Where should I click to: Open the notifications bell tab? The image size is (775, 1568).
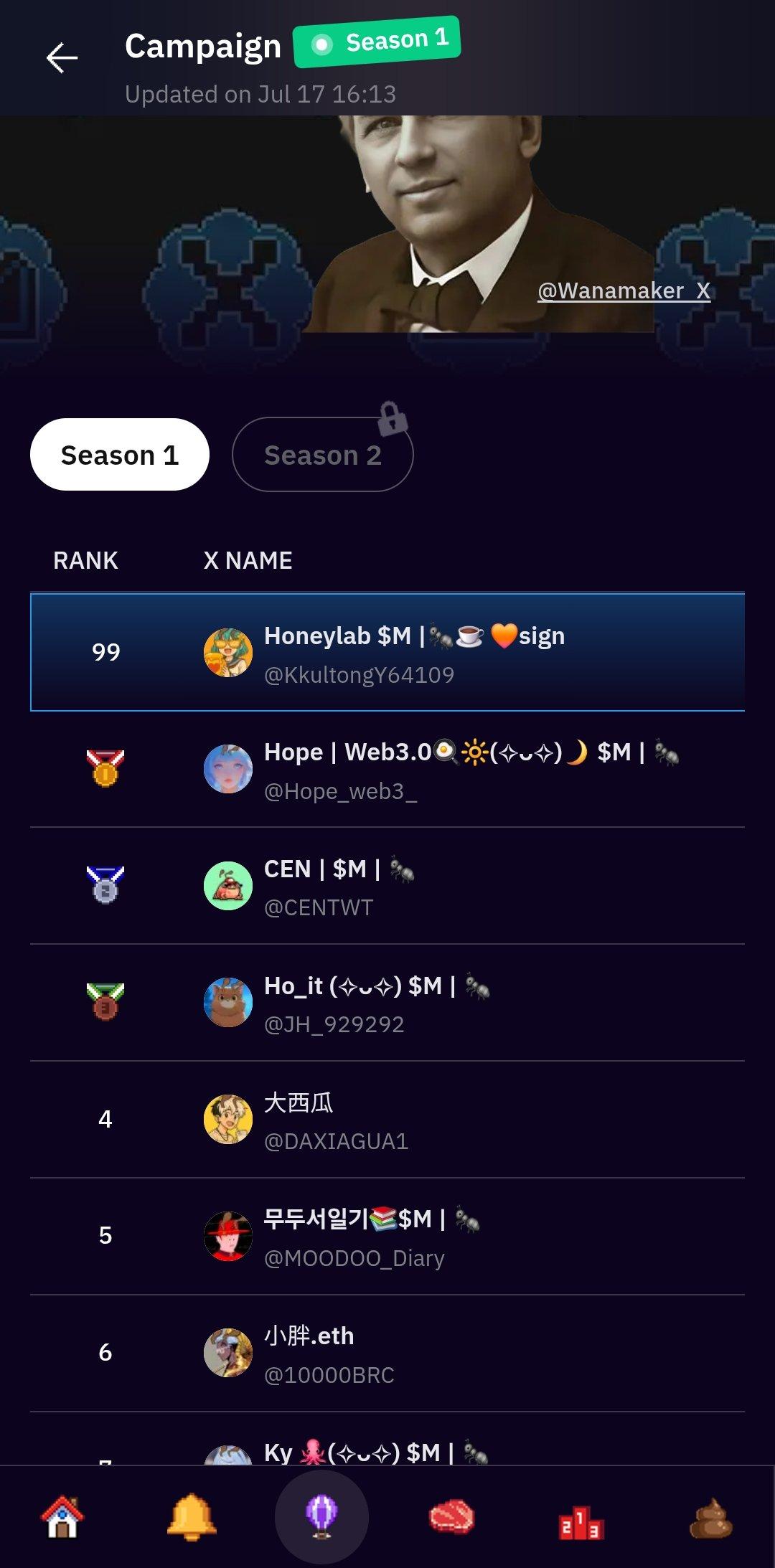coord(192,1516)
